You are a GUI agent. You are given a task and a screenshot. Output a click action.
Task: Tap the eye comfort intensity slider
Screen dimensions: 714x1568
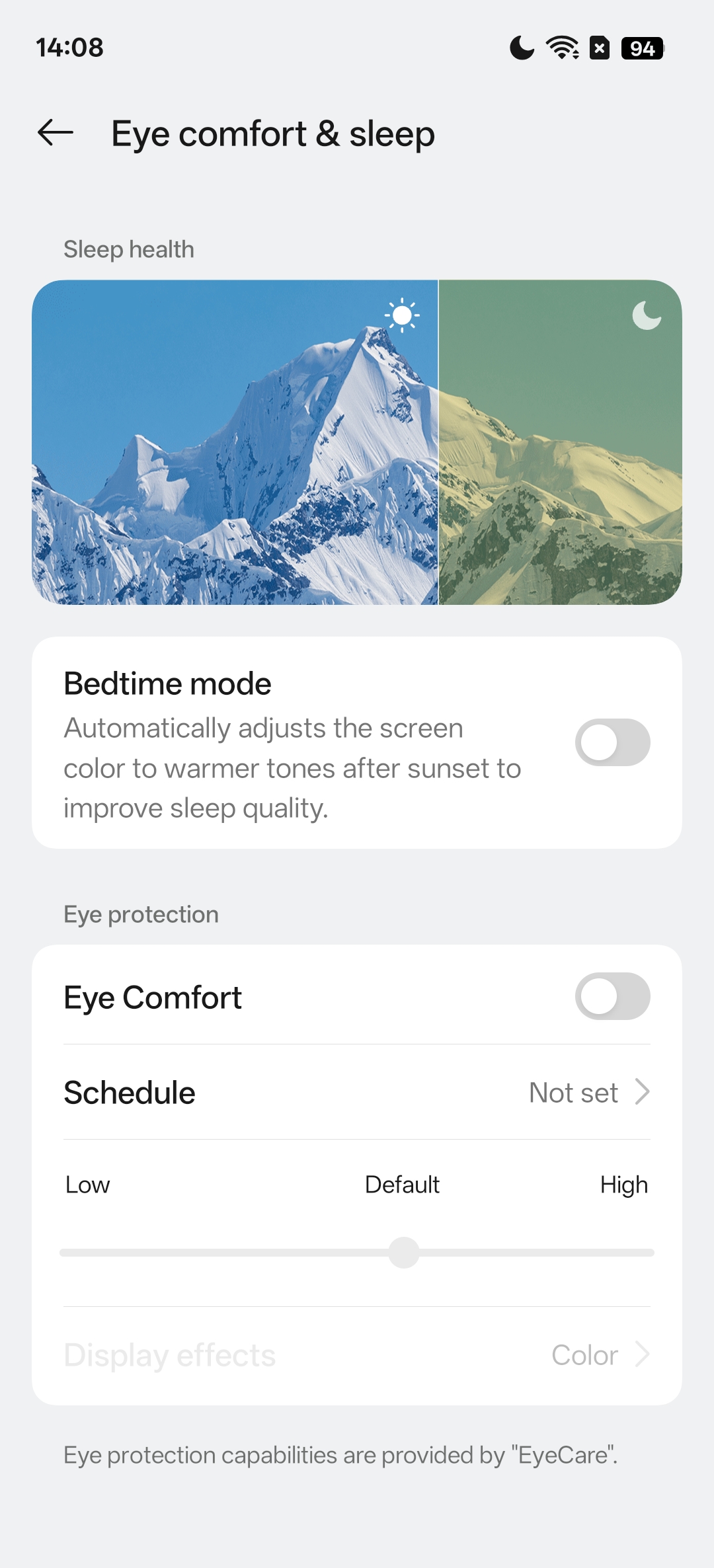pyautogui.click(x=404, y=1253)
